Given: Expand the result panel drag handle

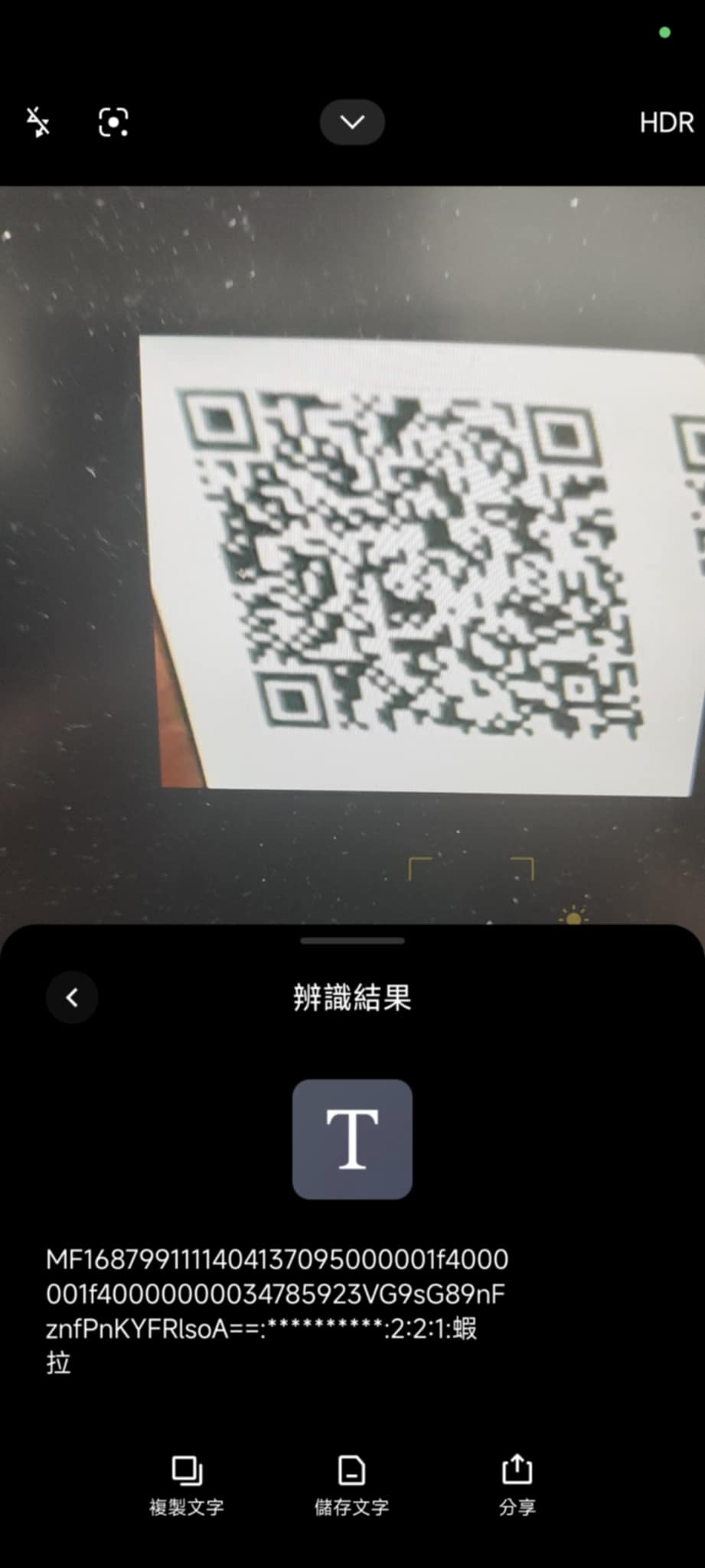Looking at the screenshot, I should [x=352, y=940].
